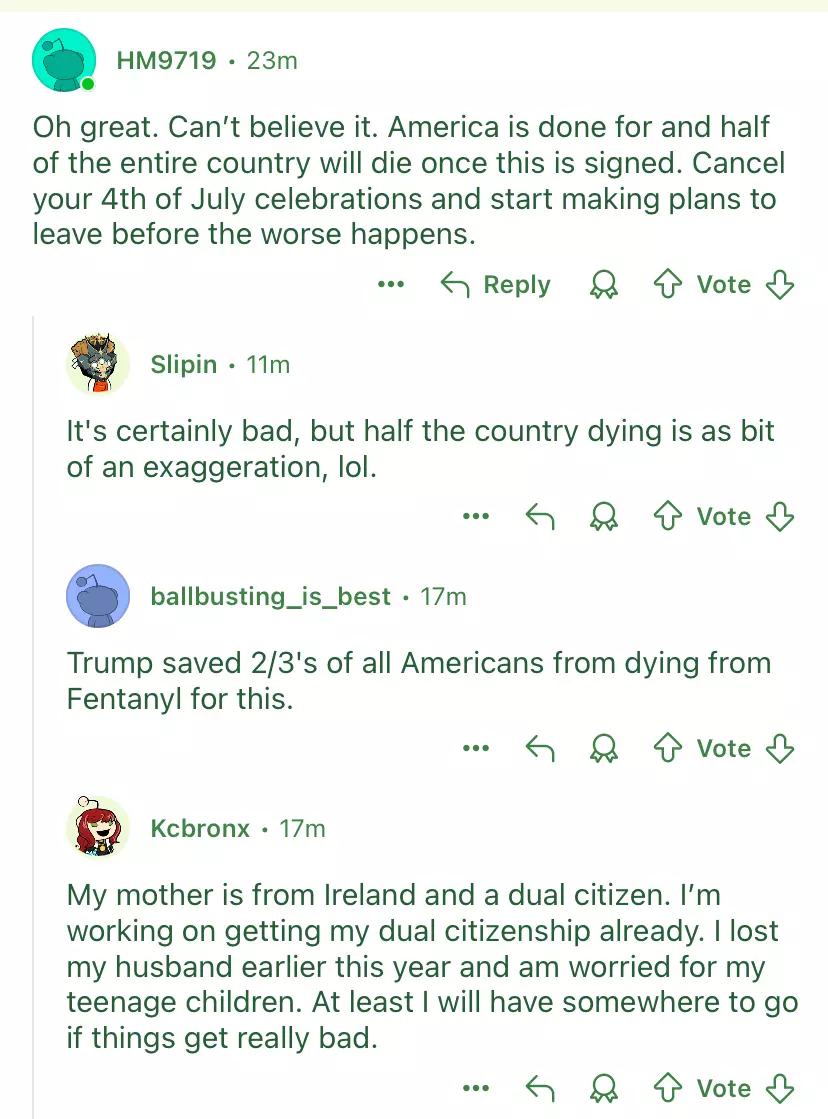Give an award to HM9719's comment
Viewport: 828px width, 1119px height.
click(604, 285)
